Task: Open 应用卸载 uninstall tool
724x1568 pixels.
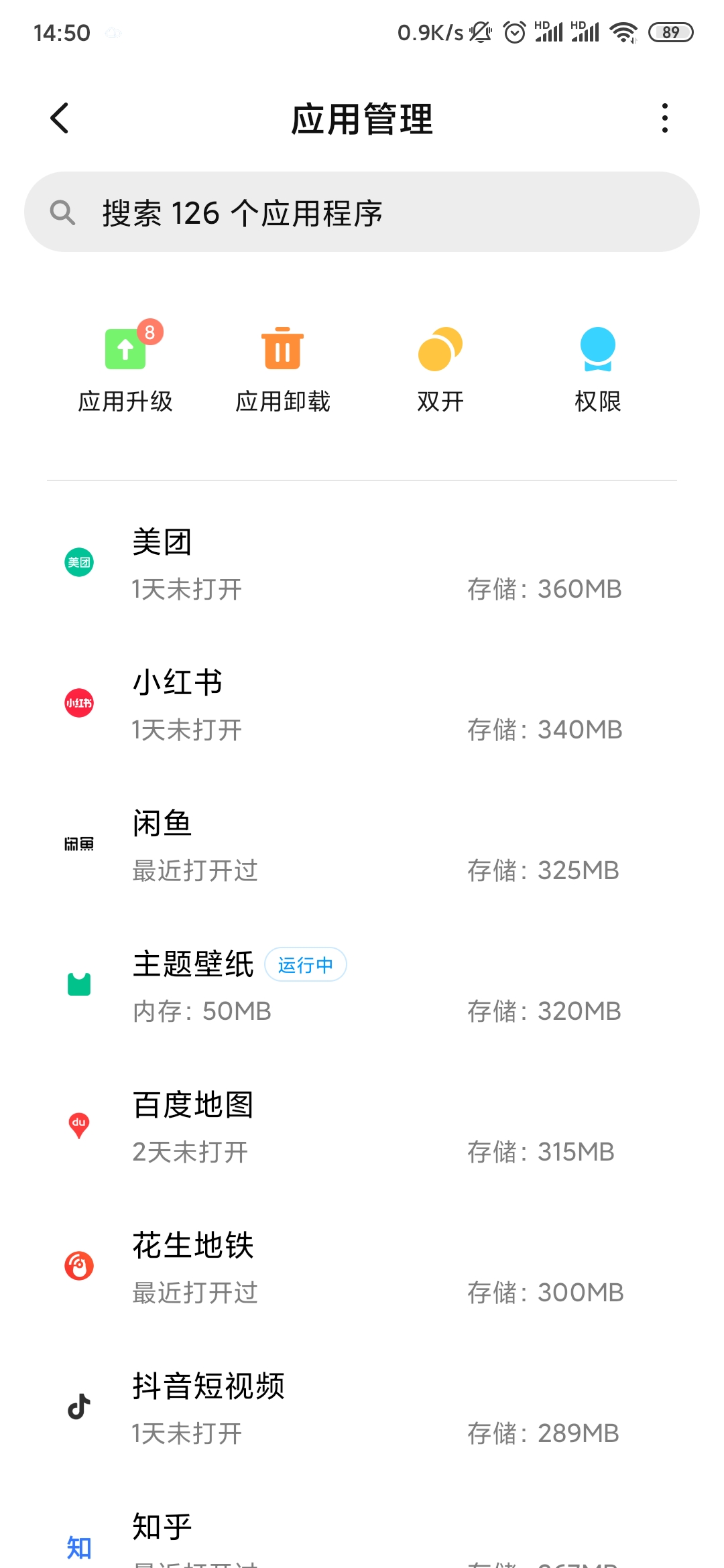Action: pyautogui.click(x=283, y=367)
